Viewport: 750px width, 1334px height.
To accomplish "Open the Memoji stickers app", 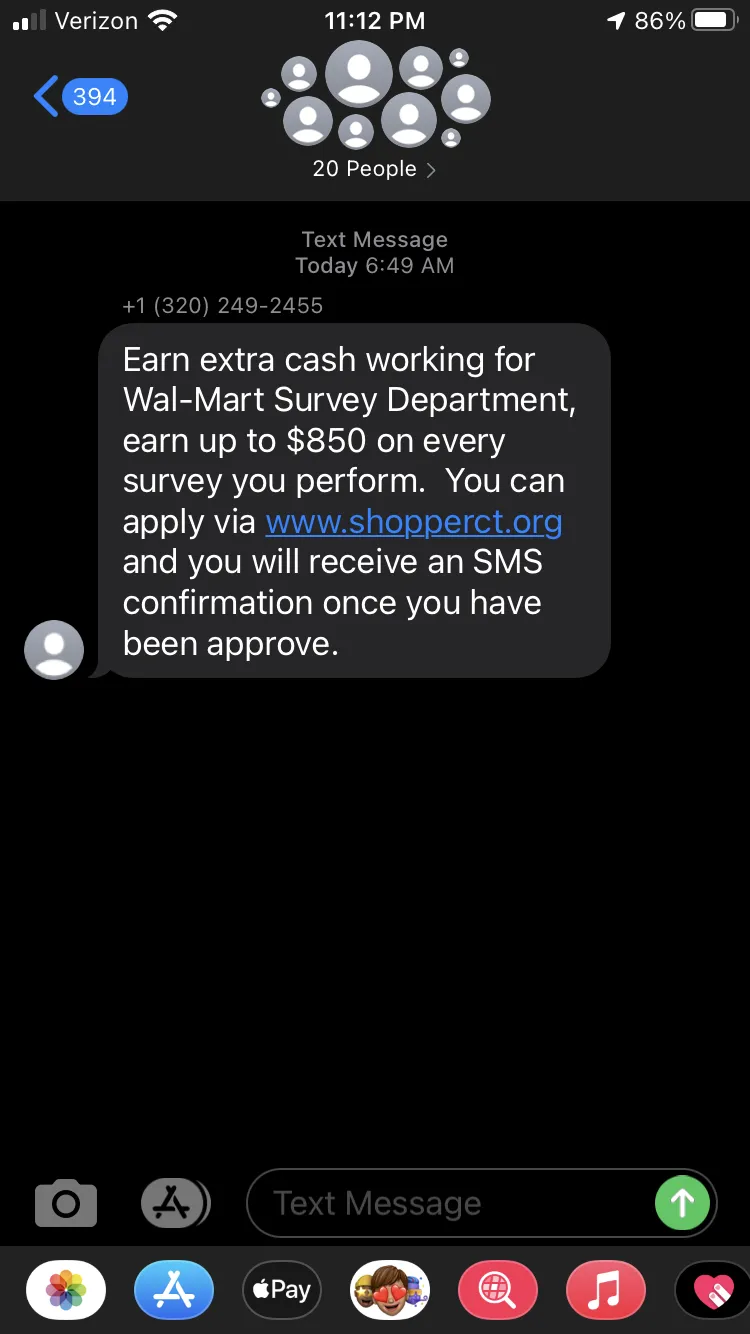I will click(390, 1290).
